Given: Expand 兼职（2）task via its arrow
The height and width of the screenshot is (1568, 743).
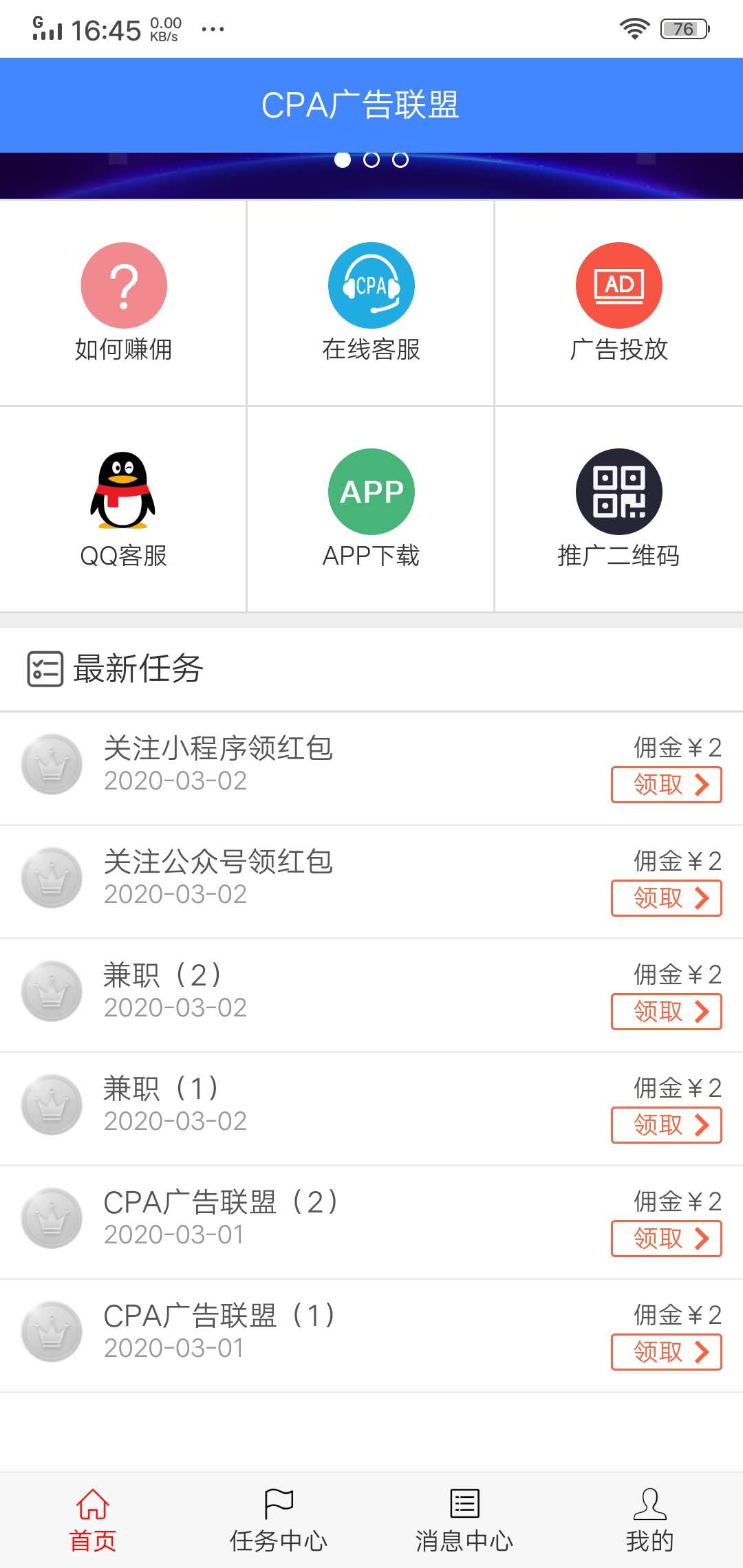Looking at the screenshot, I should point(702,1012).
